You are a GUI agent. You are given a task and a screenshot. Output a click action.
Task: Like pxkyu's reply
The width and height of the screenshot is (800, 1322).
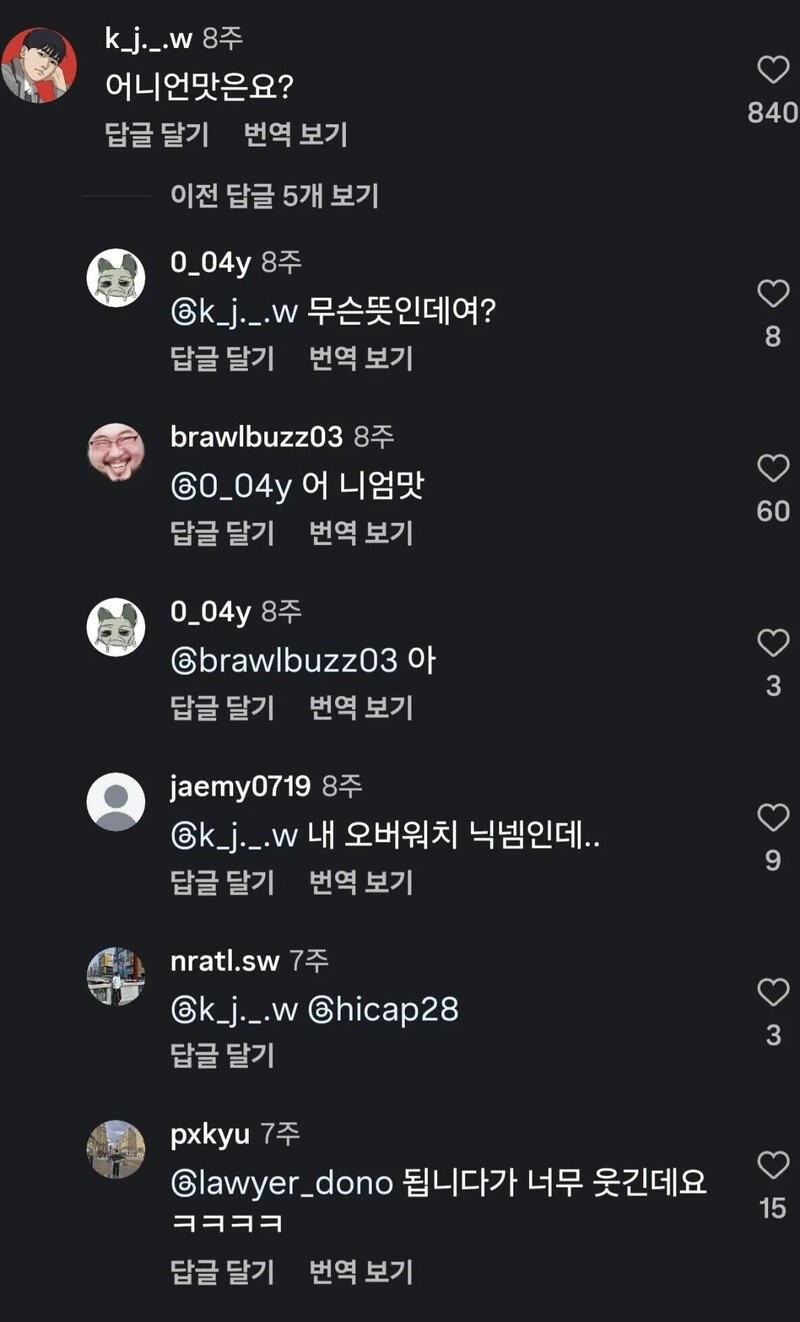(x=773, y=1165)
